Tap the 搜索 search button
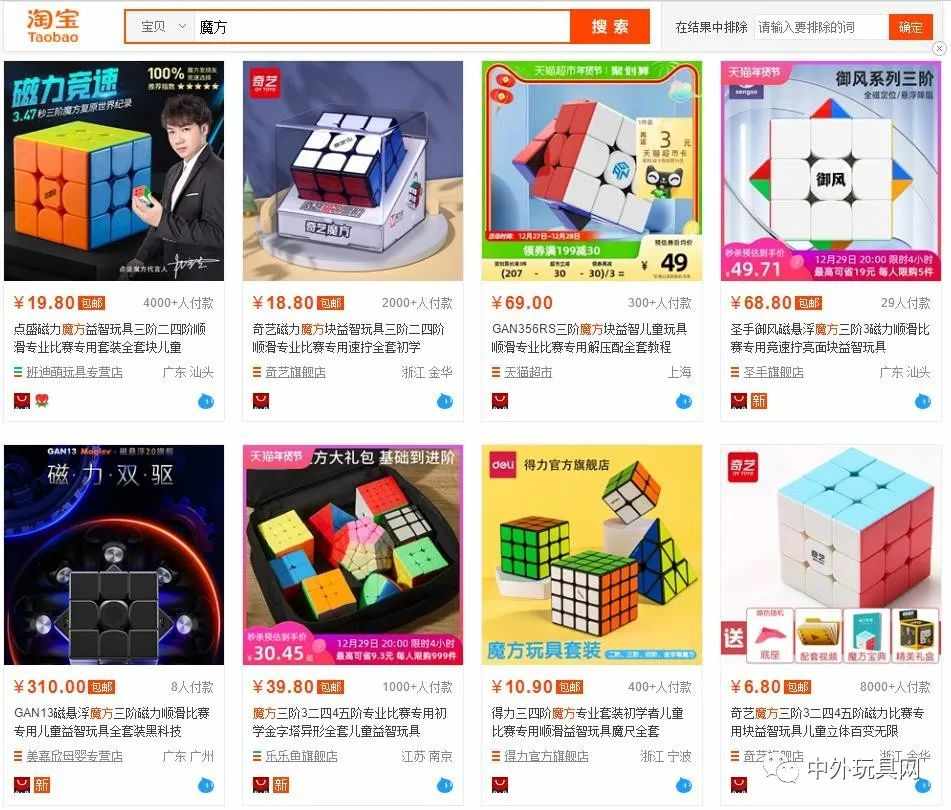This screenshot has width=951, height=810. pyautogui.click(x=609, y=27)
